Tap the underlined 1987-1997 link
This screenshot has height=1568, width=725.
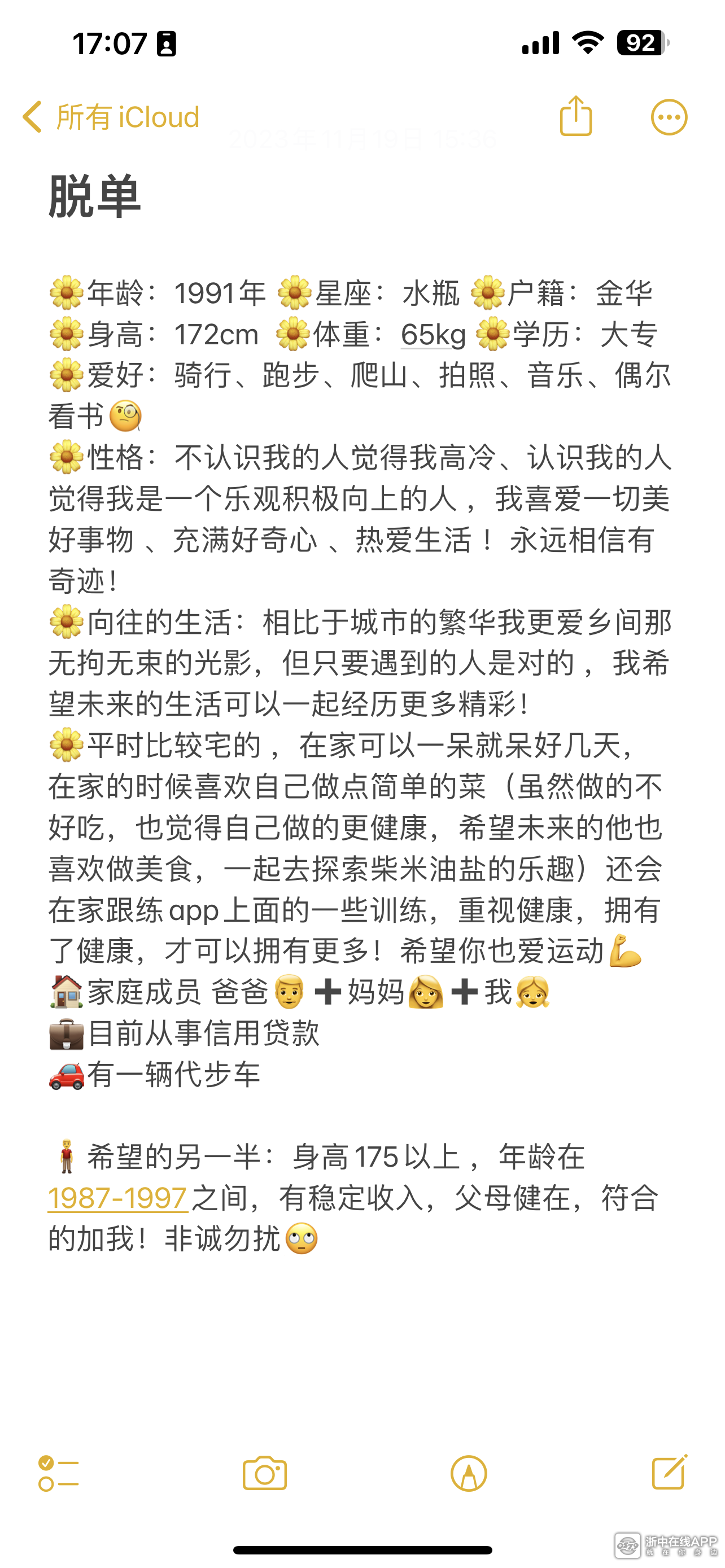tap(117, 1198)
